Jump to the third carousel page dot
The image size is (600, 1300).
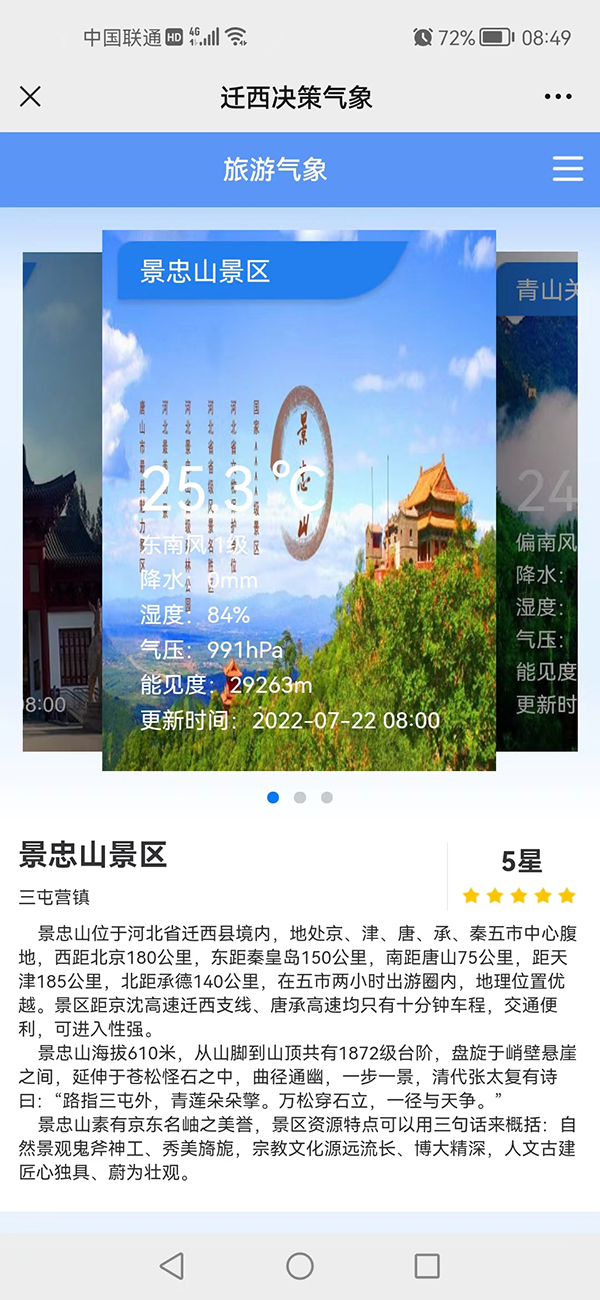click(x=327, y=797)
